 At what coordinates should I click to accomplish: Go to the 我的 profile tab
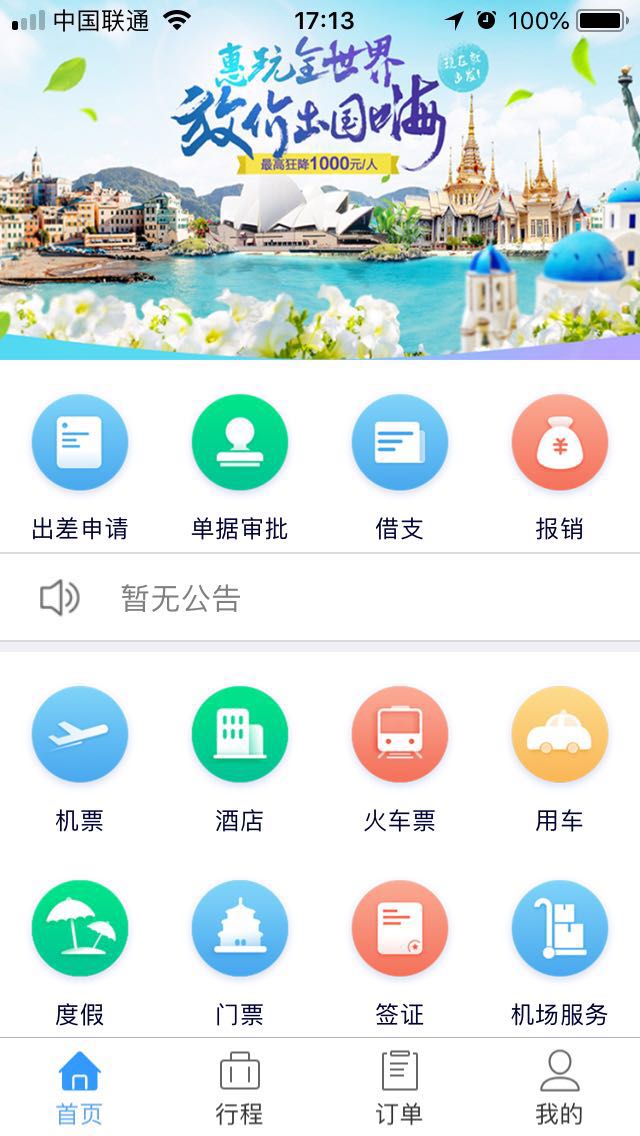560,1087
